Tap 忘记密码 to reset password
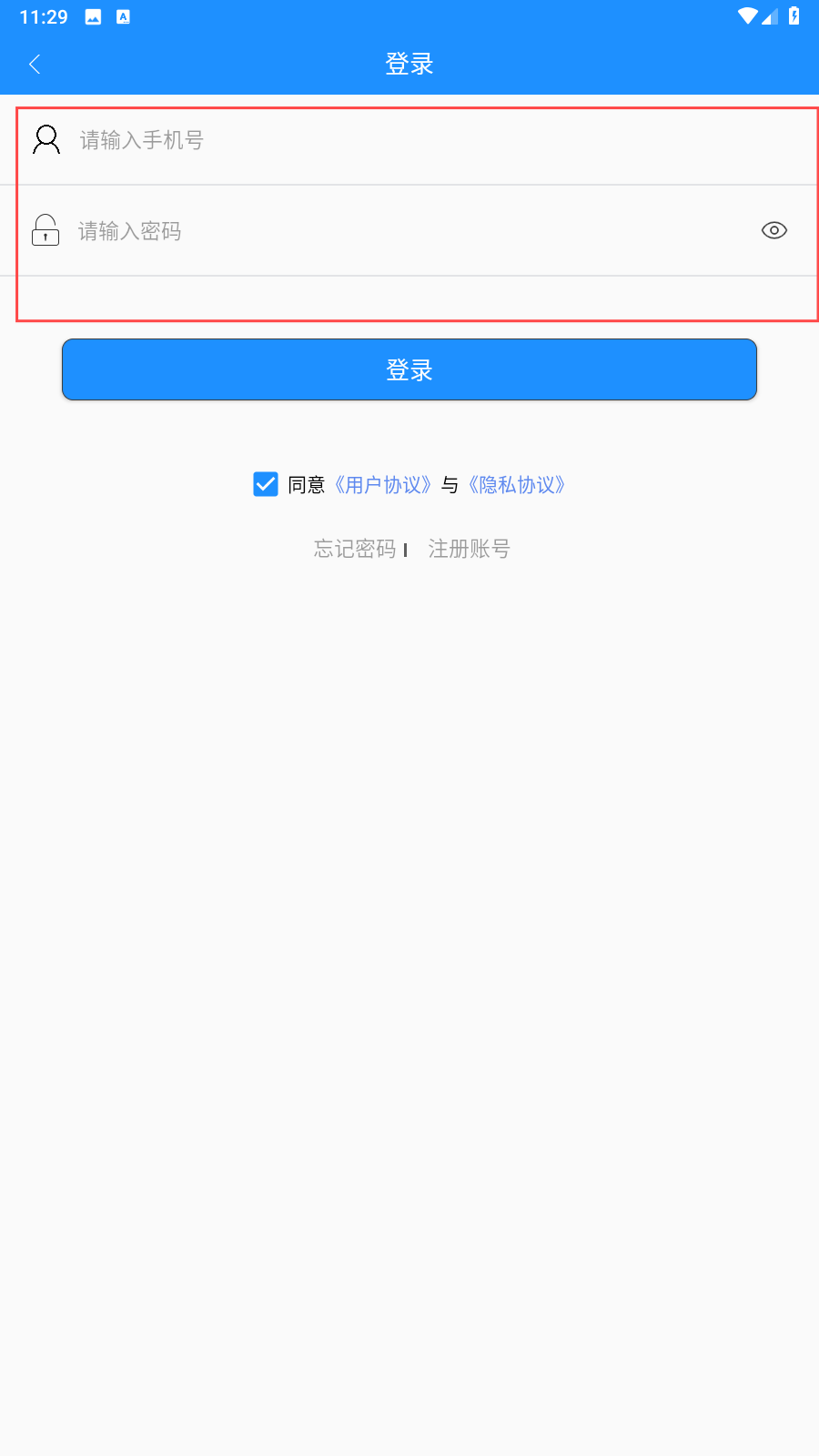This screenshot has height=1456, width=819. point(355,549)
